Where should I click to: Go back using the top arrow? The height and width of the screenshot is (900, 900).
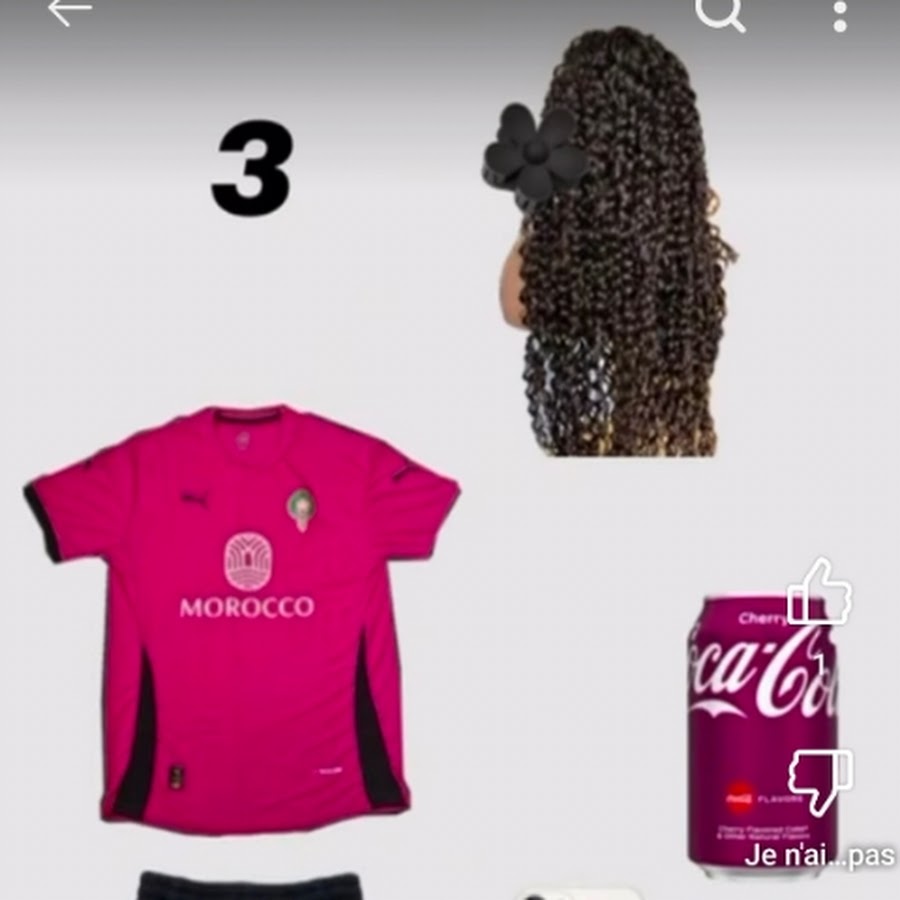(x=70, y=12)
